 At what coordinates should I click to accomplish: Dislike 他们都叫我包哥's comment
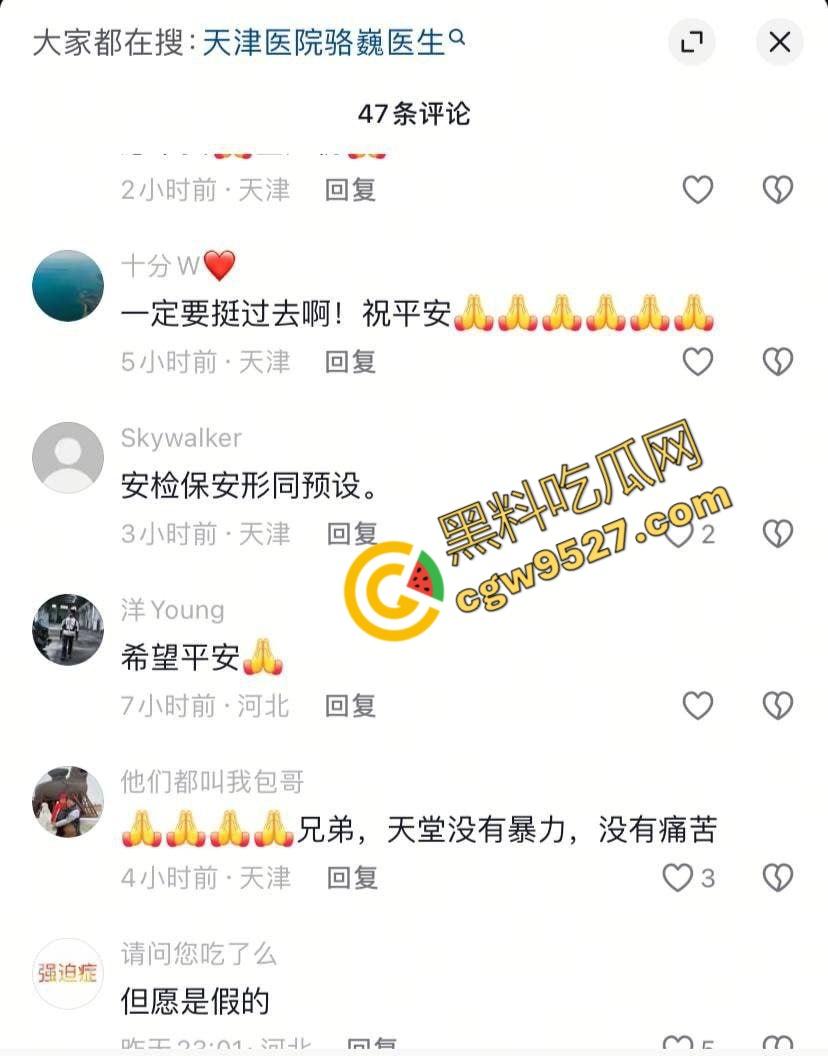(x=778, y=878)
